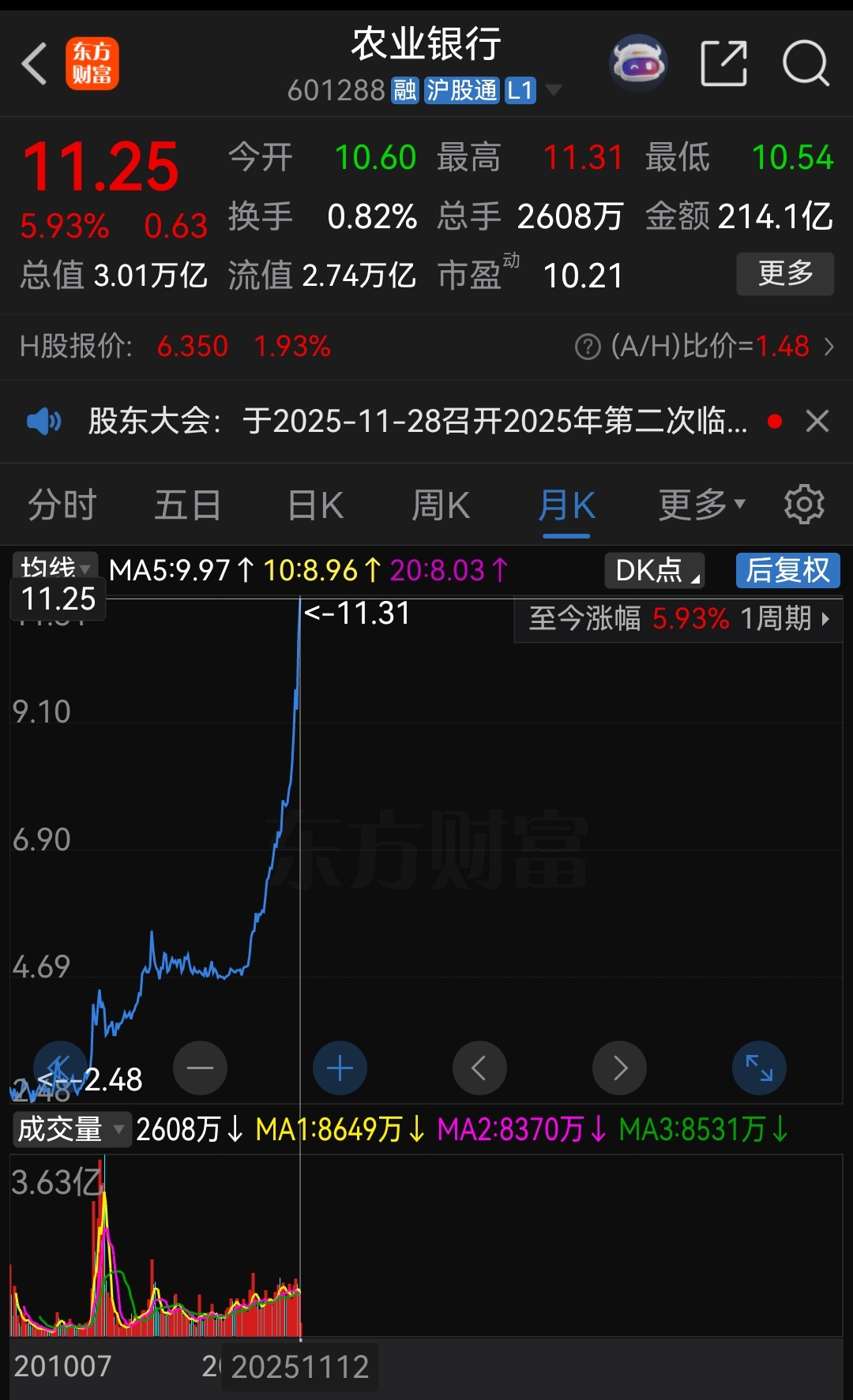The width and height of the screenshot is (853, 1400).
Task: Open chart settings gear
Action: (x=804, y=505)
